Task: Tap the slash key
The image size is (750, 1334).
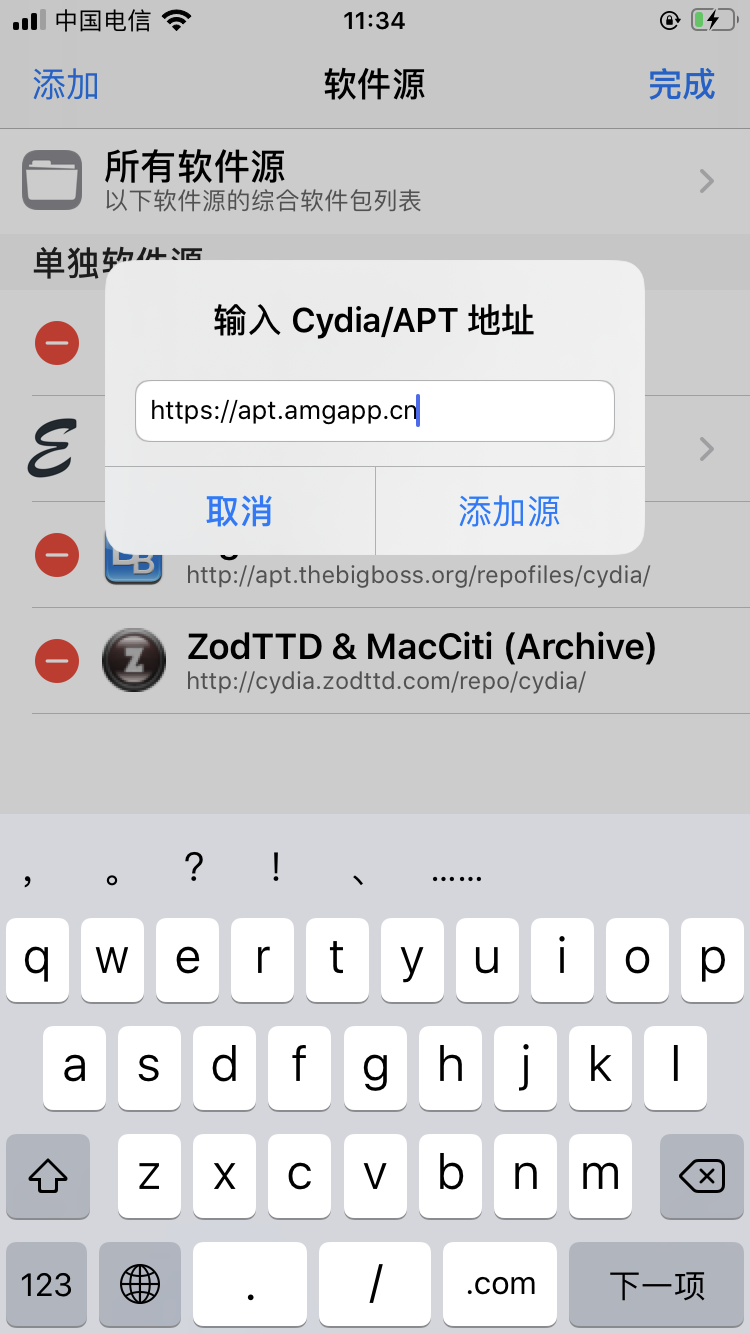Action: click(x=375, y=1284)
